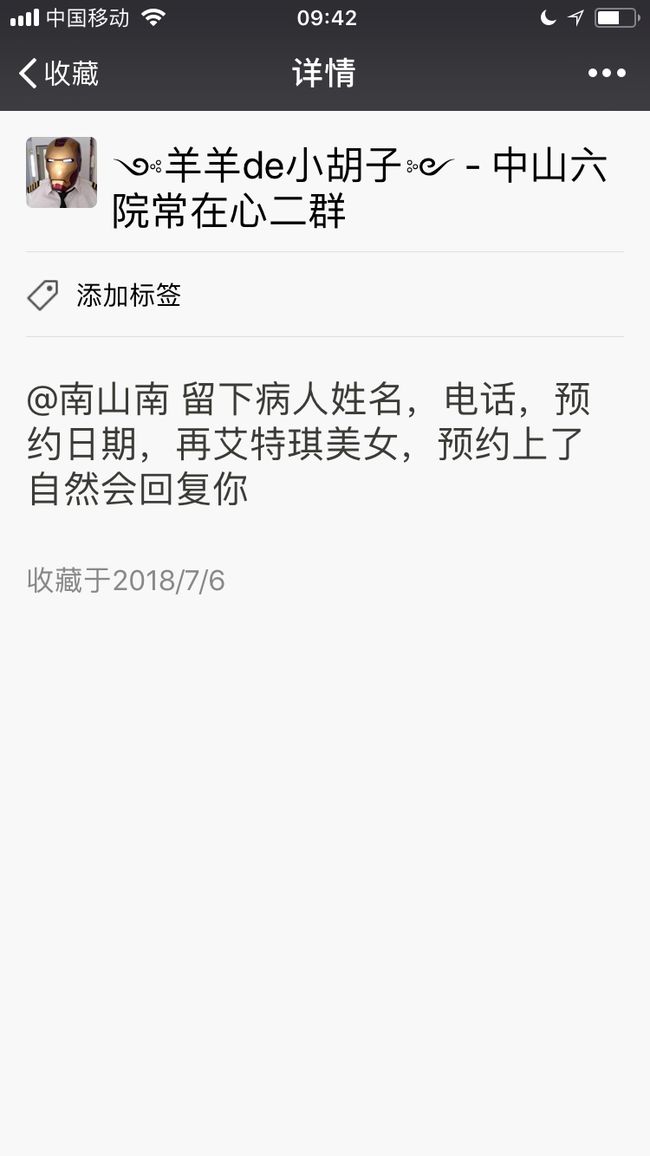Go back to 收藏 list
650x1156 pixels.
[59, 73]
